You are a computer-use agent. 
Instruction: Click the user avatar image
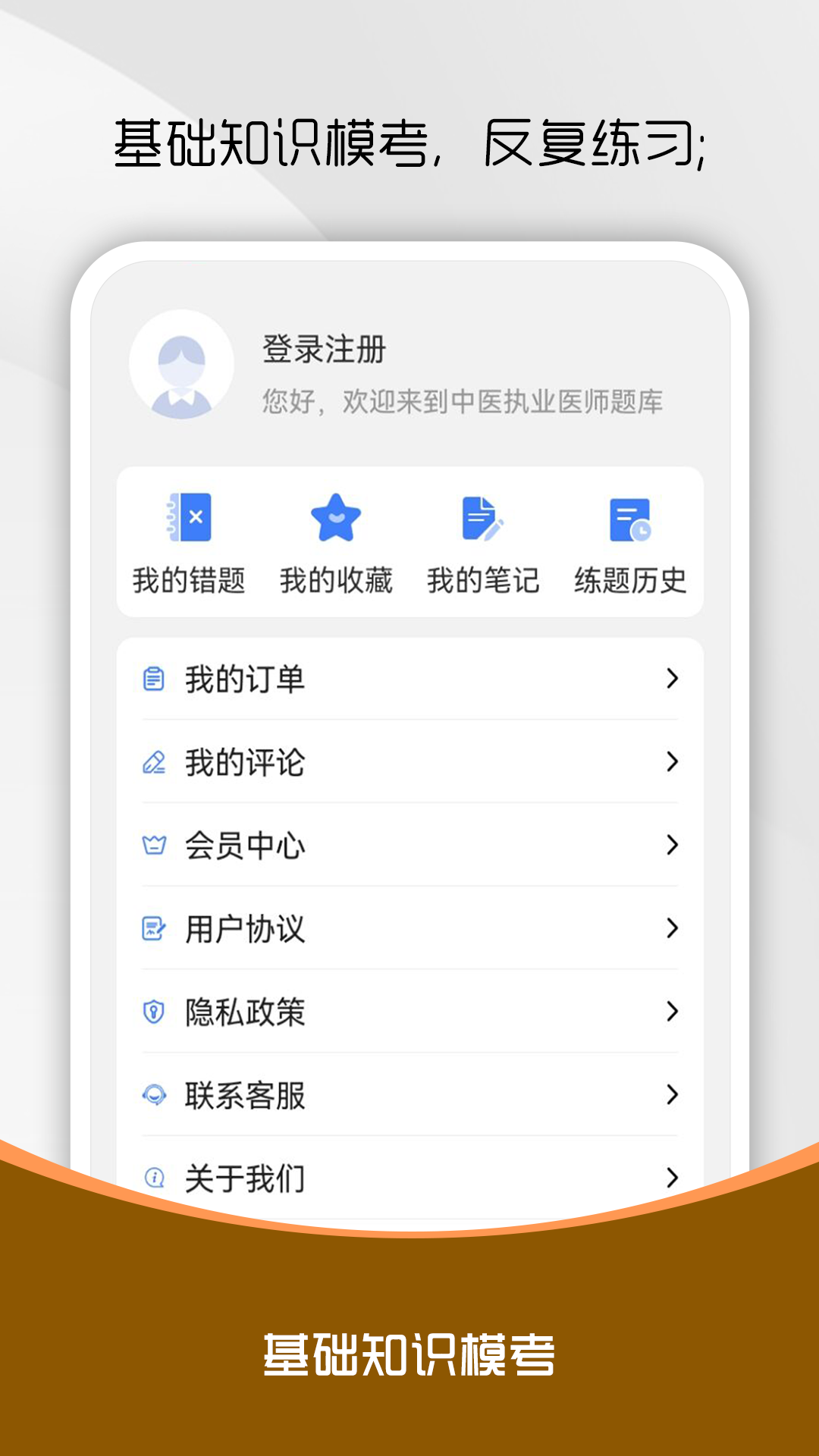coord(182,365)
